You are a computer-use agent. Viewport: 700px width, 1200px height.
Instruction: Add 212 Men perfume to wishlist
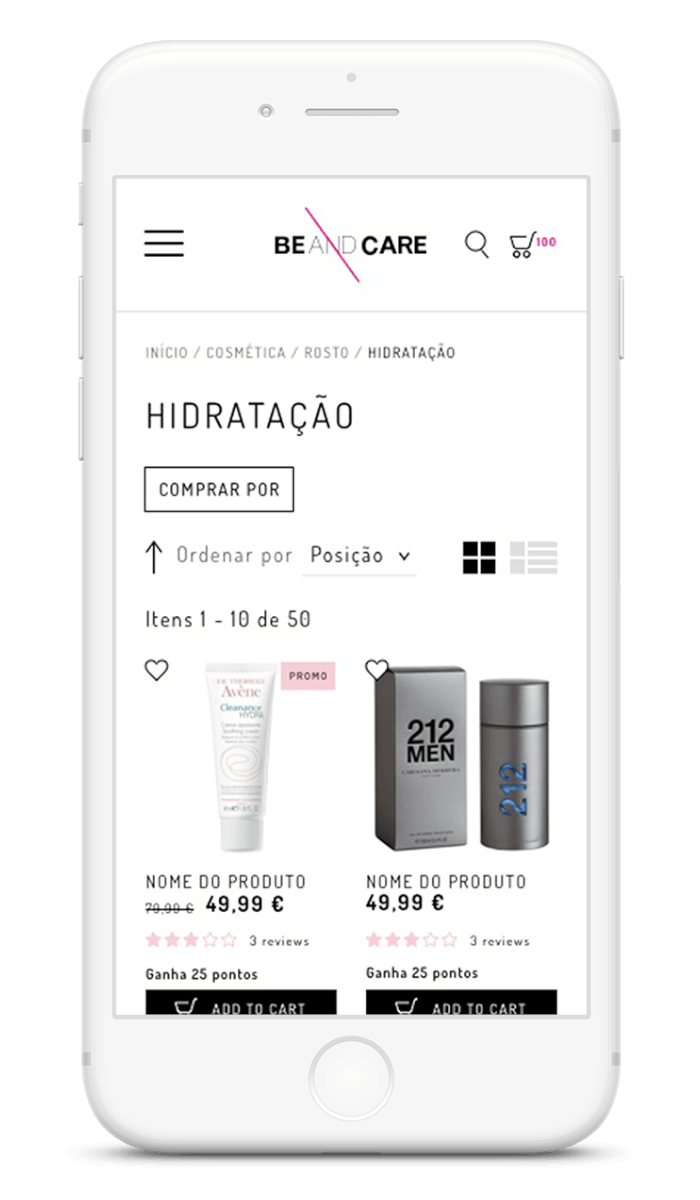click(377, 669)
